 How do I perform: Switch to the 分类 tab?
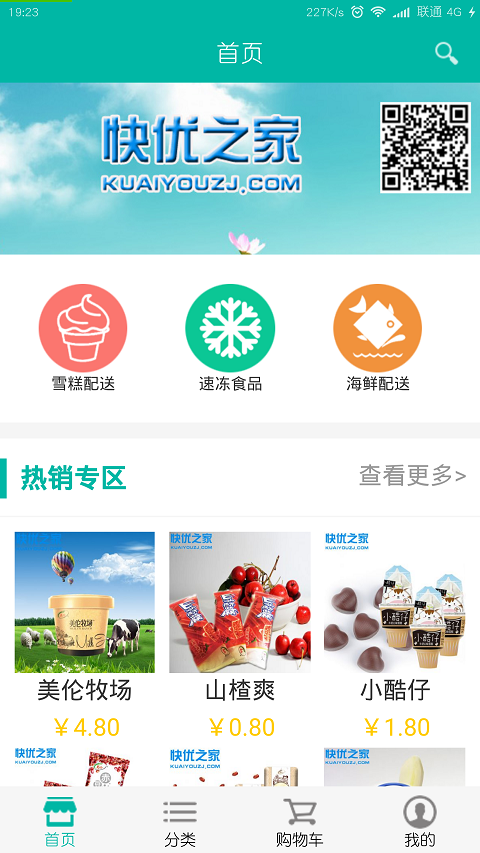(180, 821)
